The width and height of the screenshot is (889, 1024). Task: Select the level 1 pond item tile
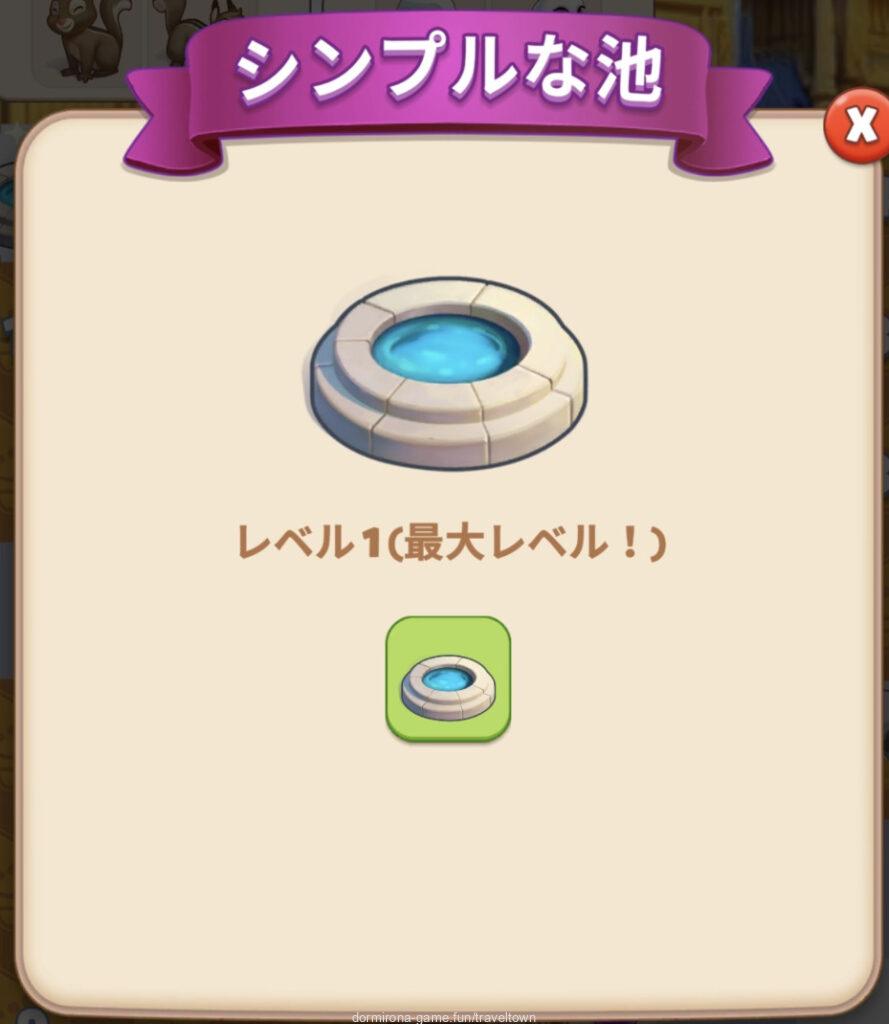(x=448, y=679)
